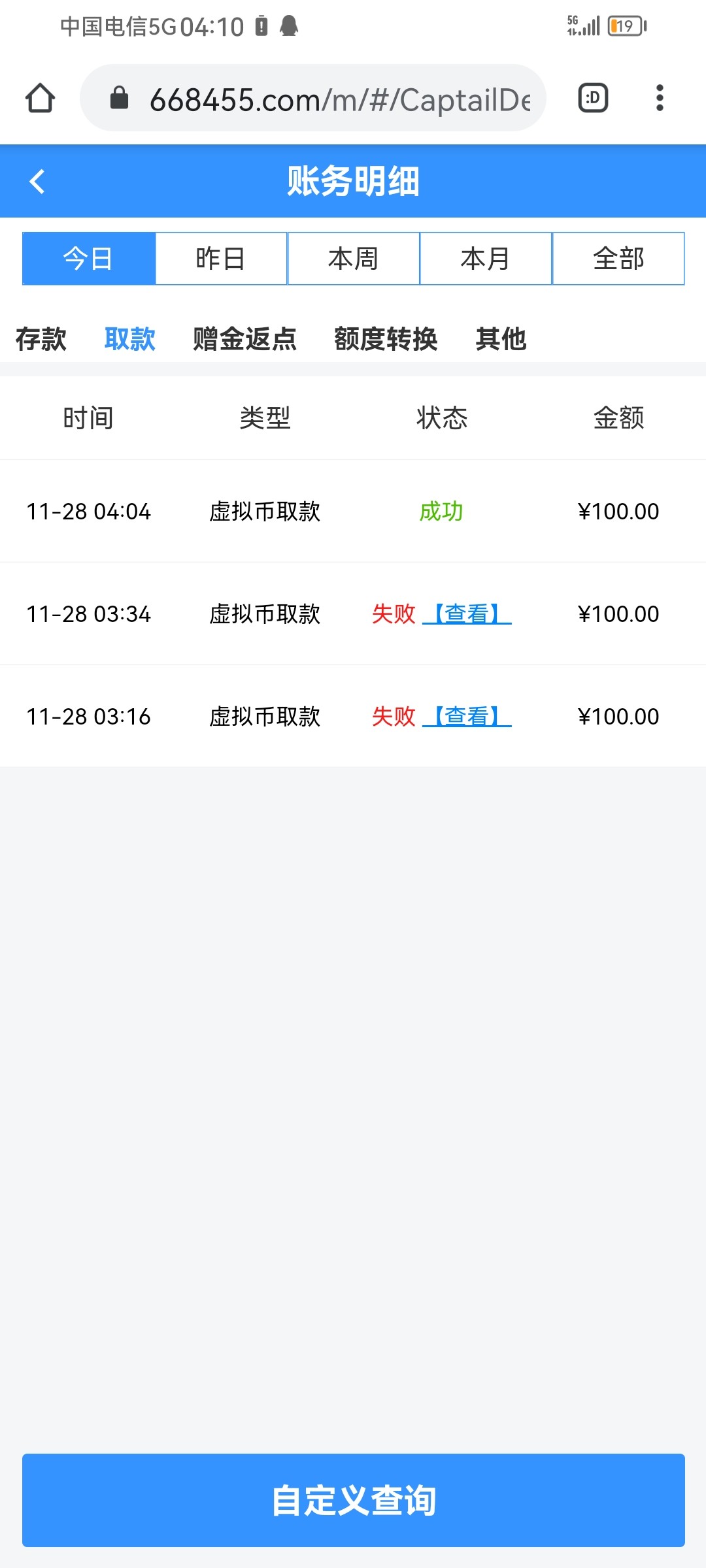Open the 赠金返点 category

tap(245, 339)
